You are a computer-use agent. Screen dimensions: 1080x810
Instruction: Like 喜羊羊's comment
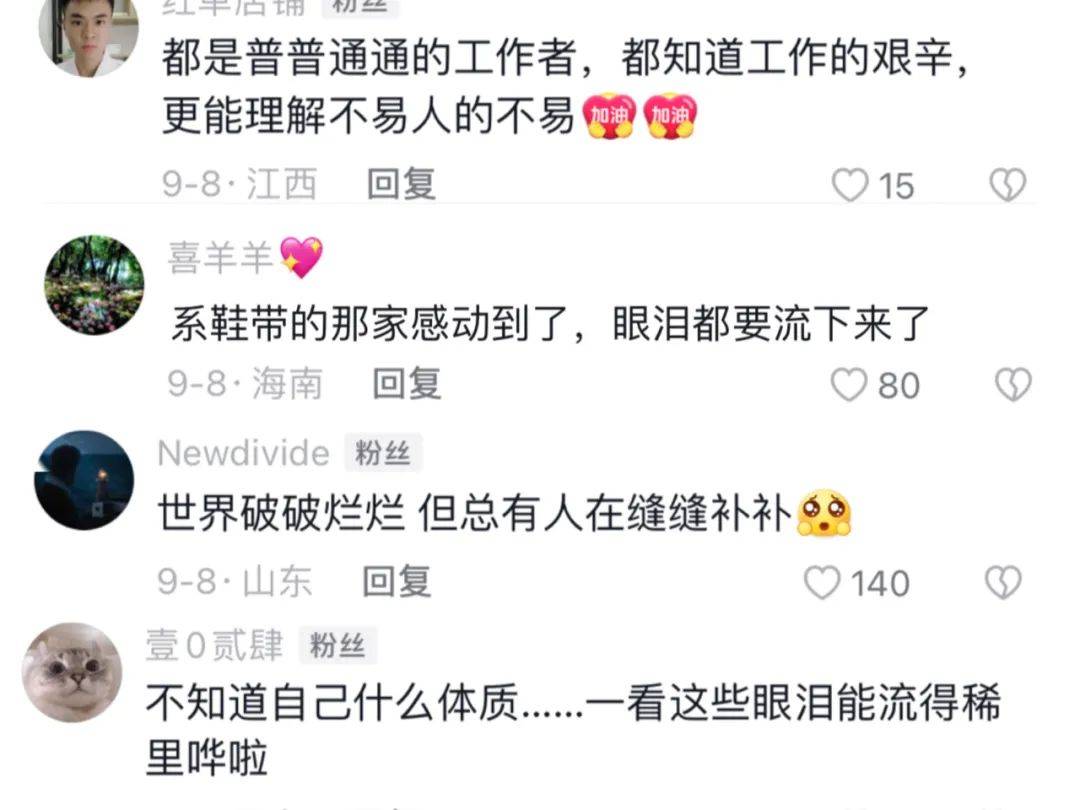[x=849, y=385]
